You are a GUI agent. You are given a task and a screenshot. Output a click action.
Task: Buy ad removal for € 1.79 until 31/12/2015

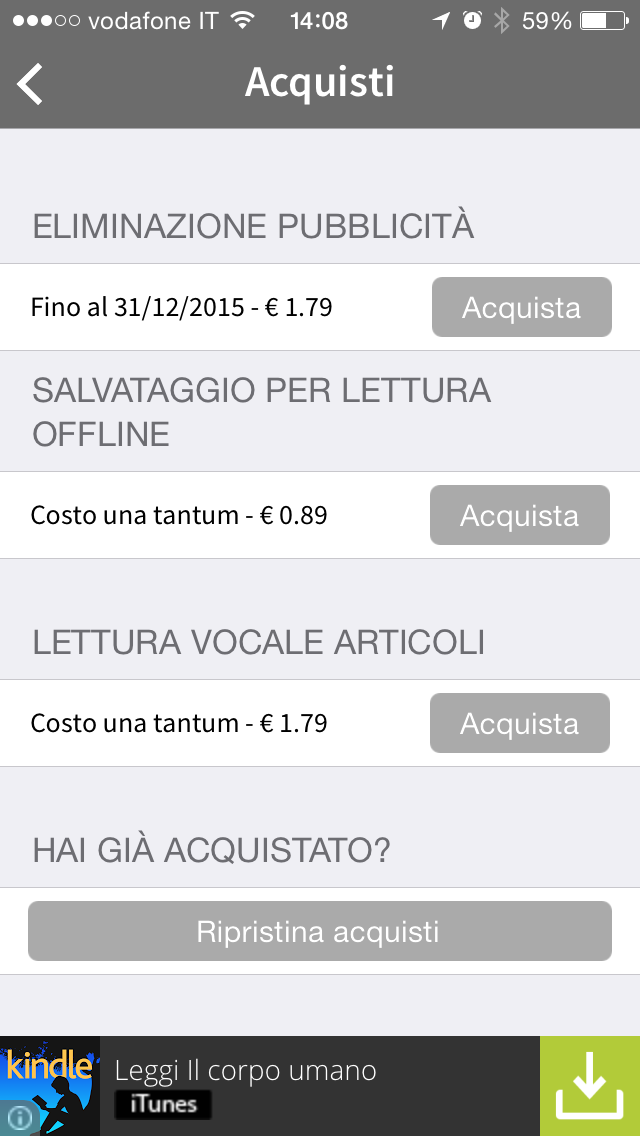coord(521,307)
